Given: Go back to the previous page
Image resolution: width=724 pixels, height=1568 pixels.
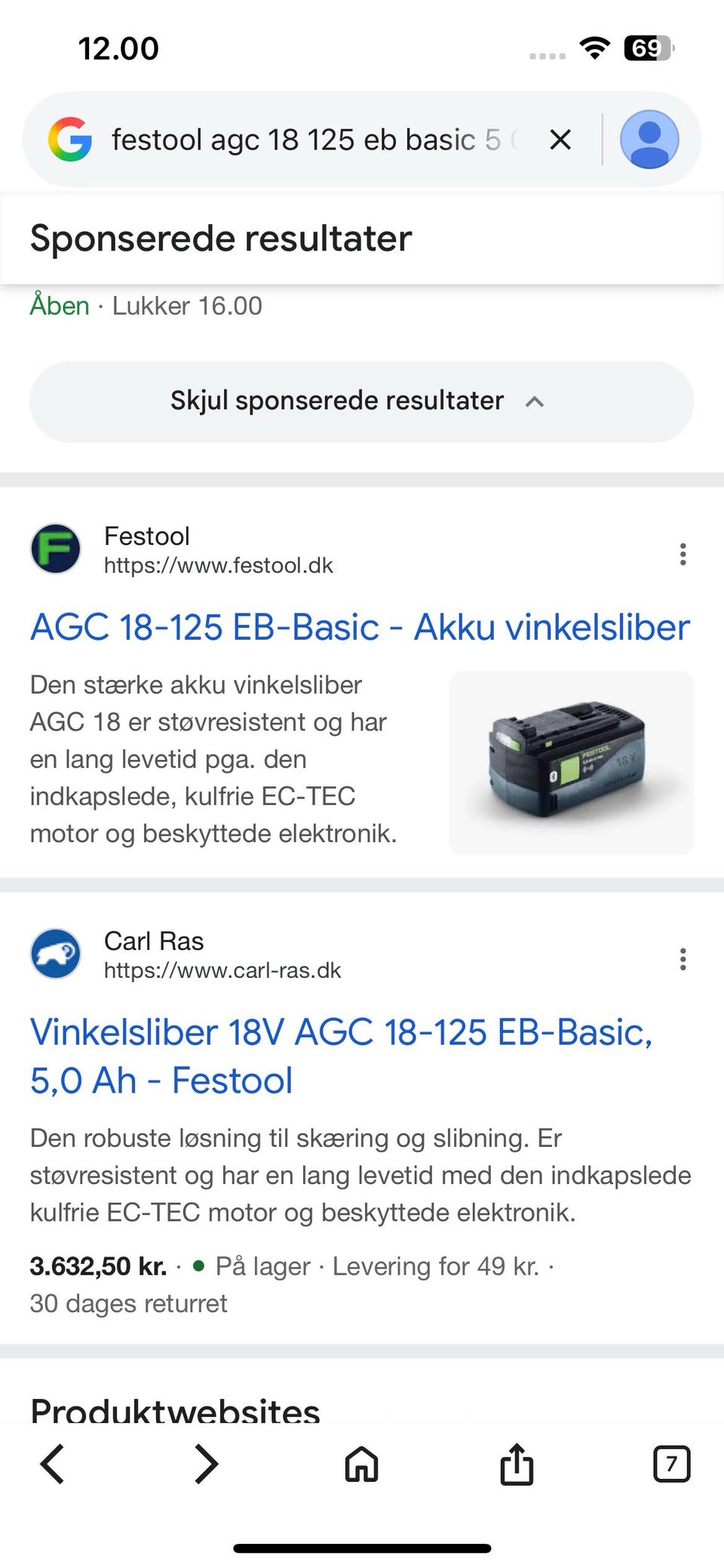Looking at the screenshot, I should click(53, 1465).
